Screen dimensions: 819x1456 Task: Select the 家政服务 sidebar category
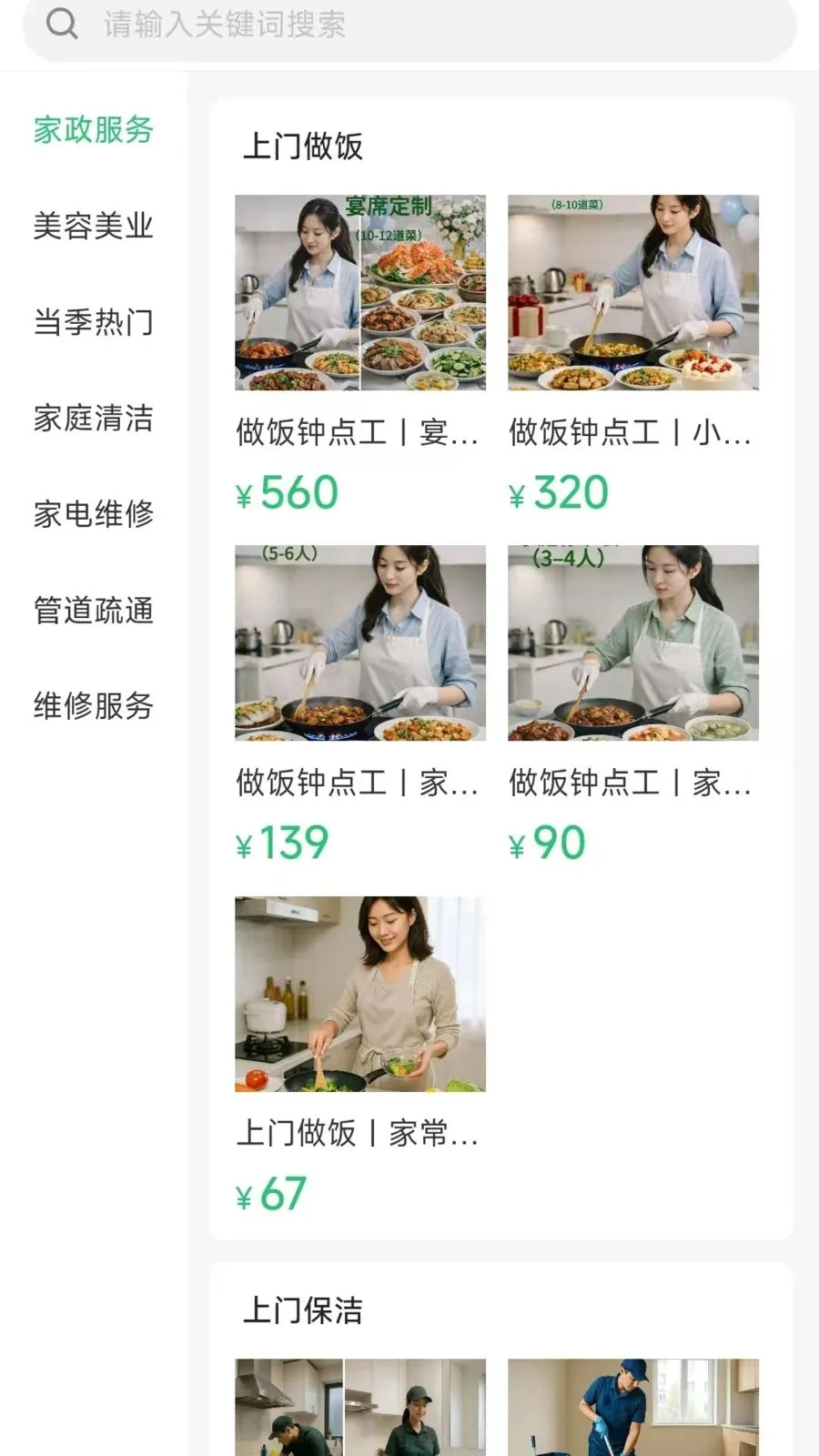[93, 132]
